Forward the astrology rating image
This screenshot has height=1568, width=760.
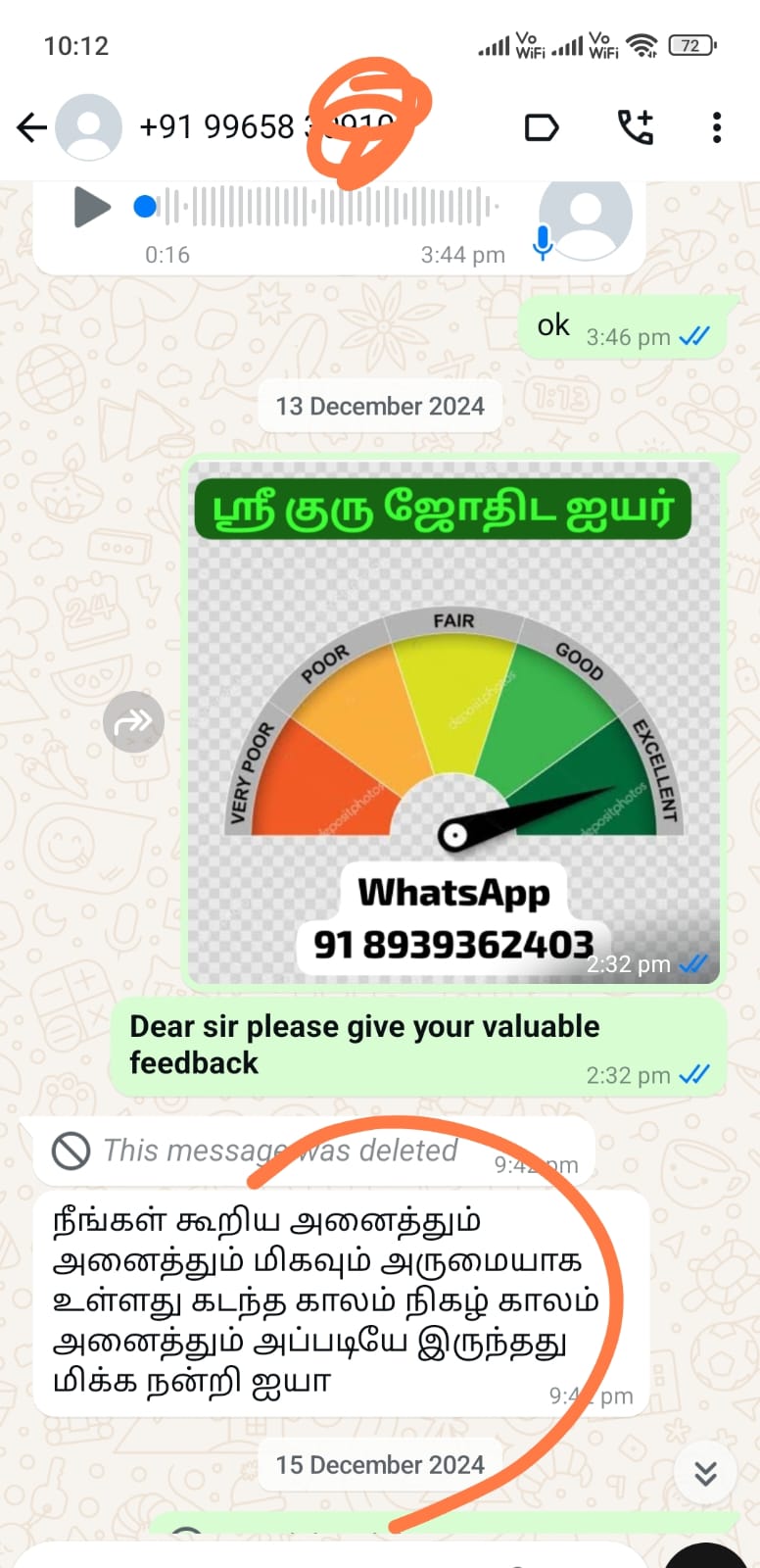[133, 722]
